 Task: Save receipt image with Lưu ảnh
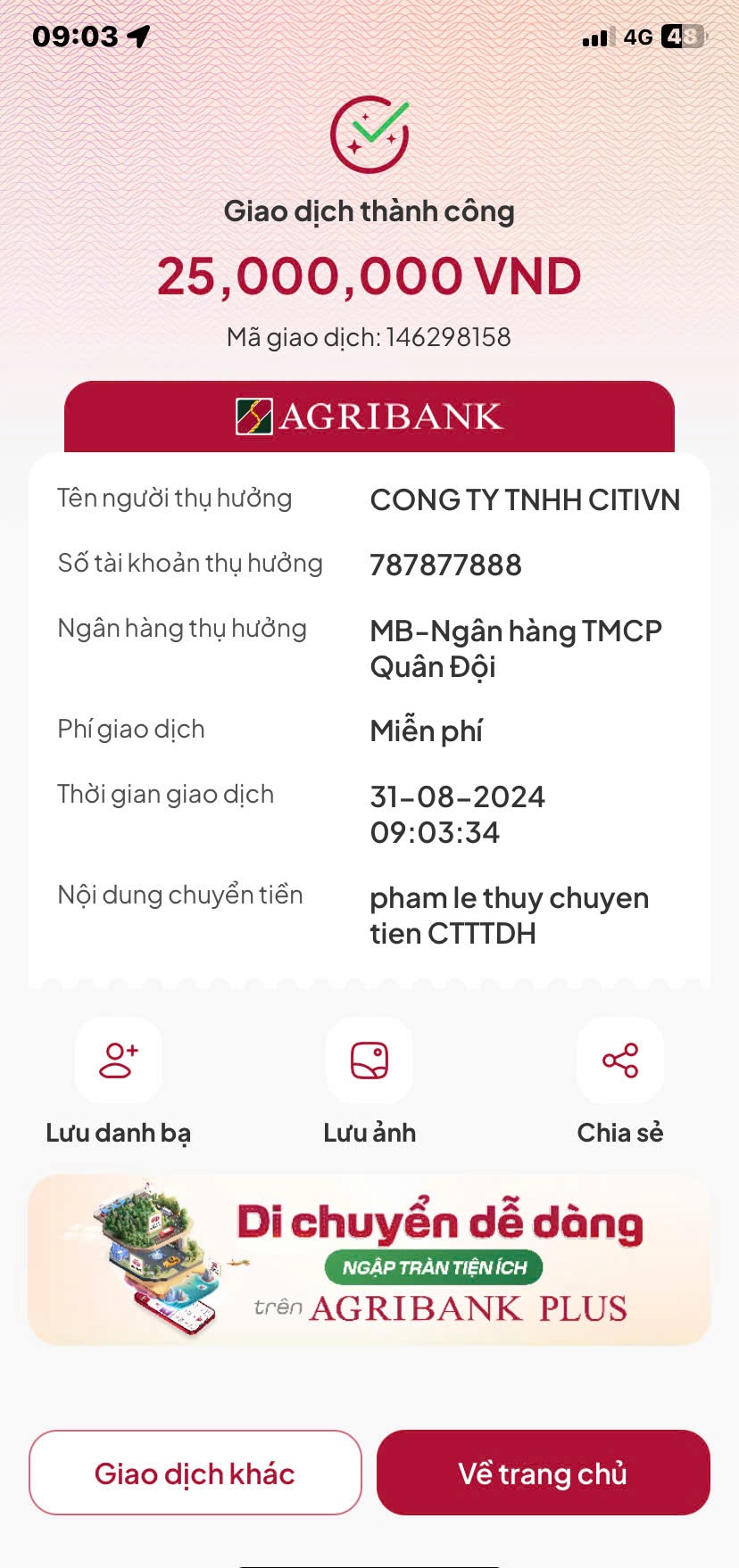pyautogui.click(x=369, y=1061)
